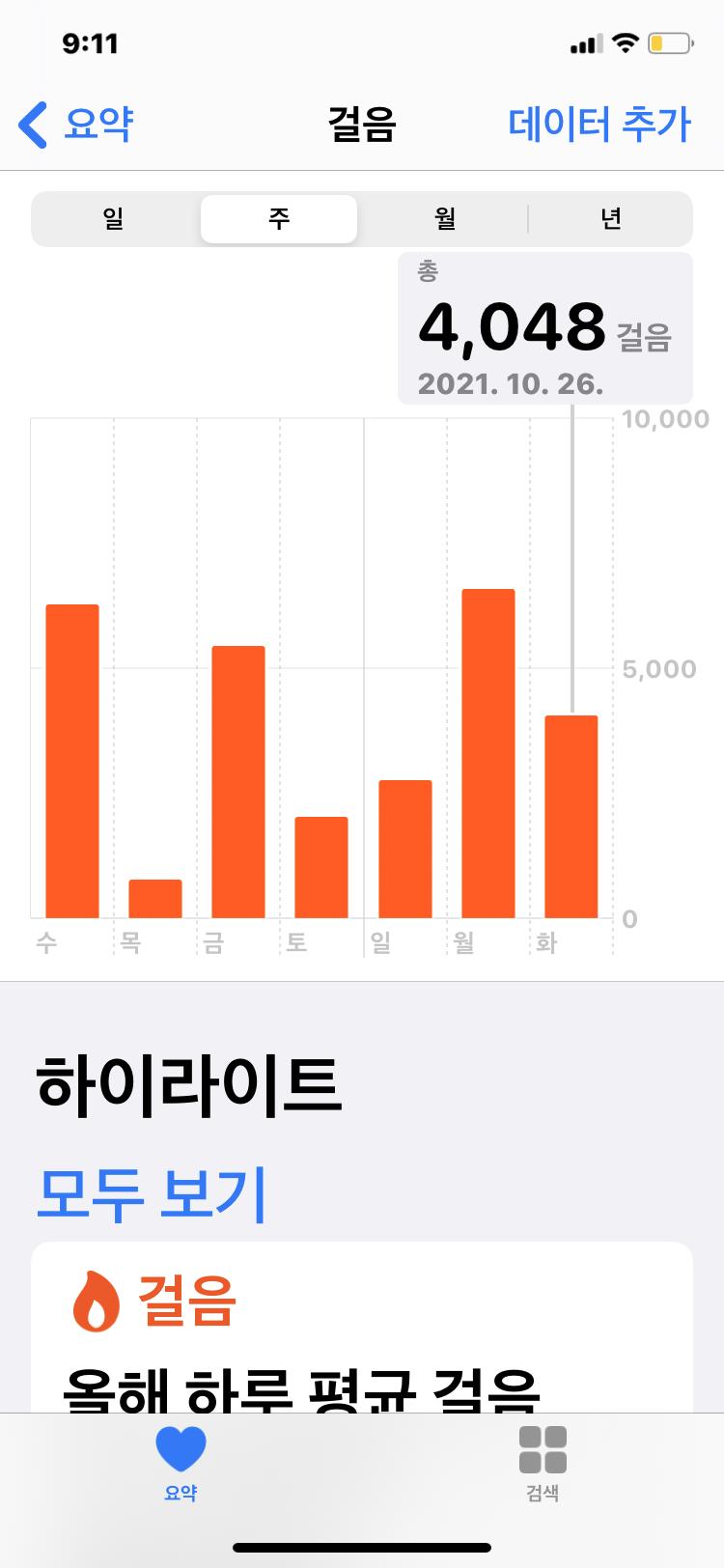Select the 월 (Monday) bar in chart
724x1568 pixels.
click(488, 753)
